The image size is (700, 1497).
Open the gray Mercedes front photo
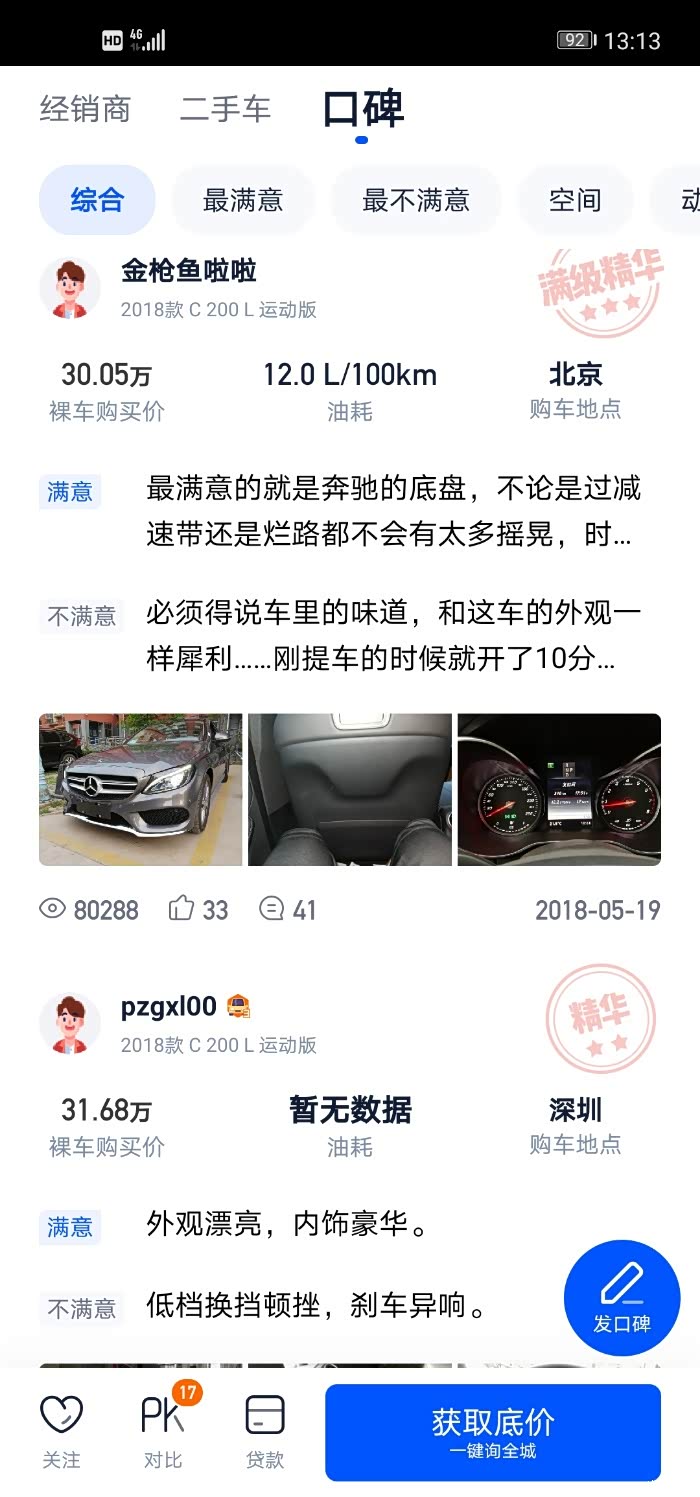tap(140, 789)
